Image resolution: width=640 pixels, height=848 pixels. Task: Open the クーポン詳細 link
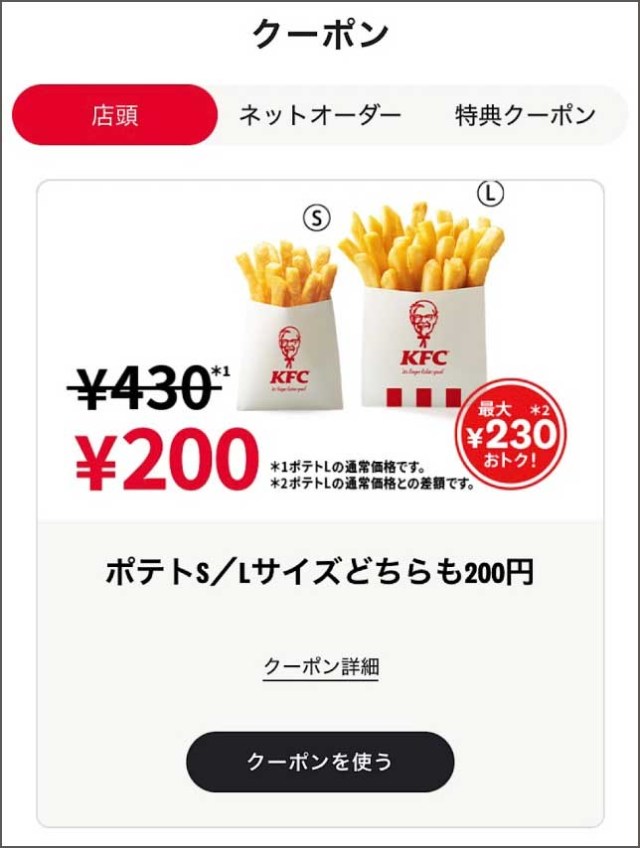point(321,667)
